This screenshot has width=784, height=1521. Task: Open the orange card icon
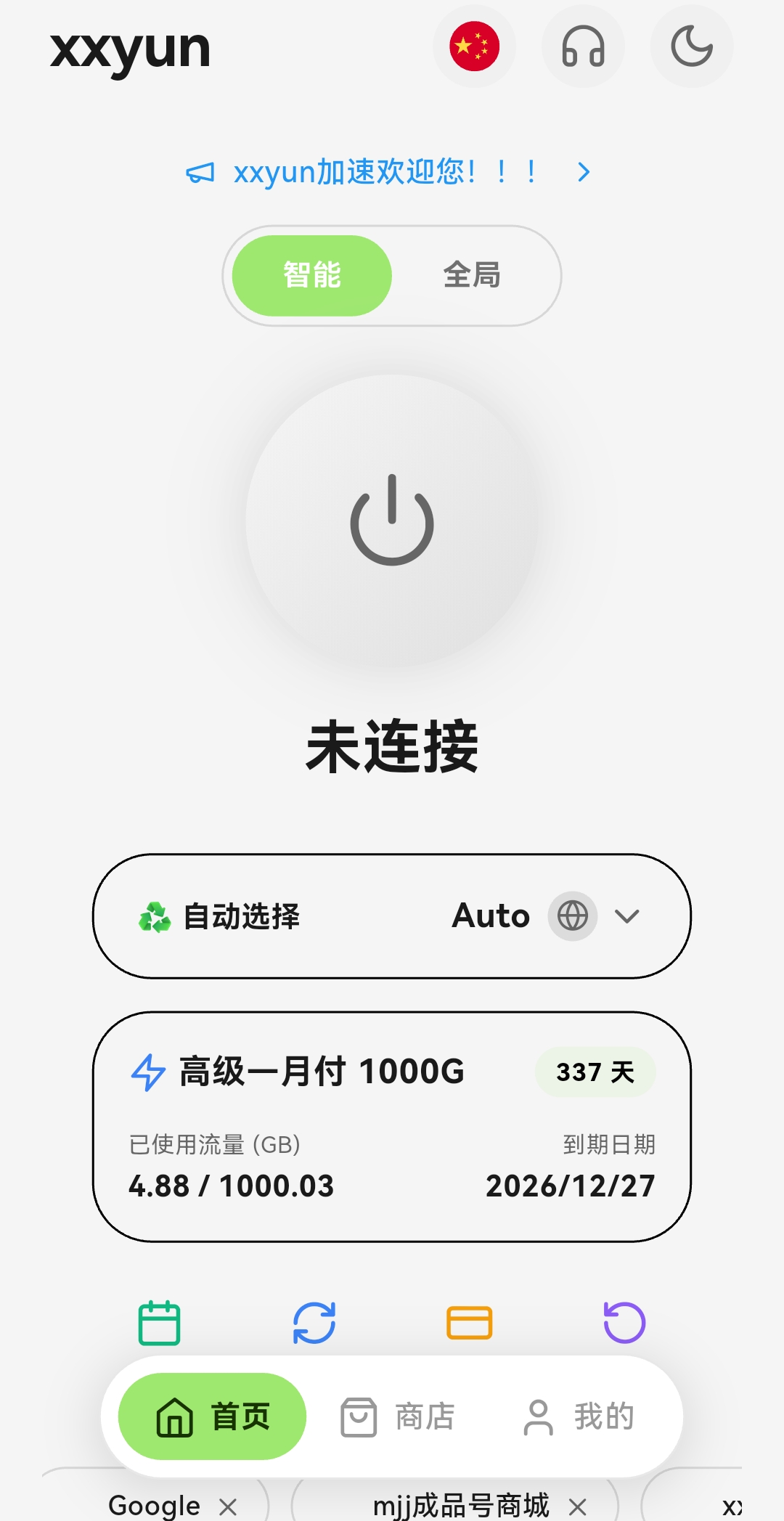(x=470, y=1322)
